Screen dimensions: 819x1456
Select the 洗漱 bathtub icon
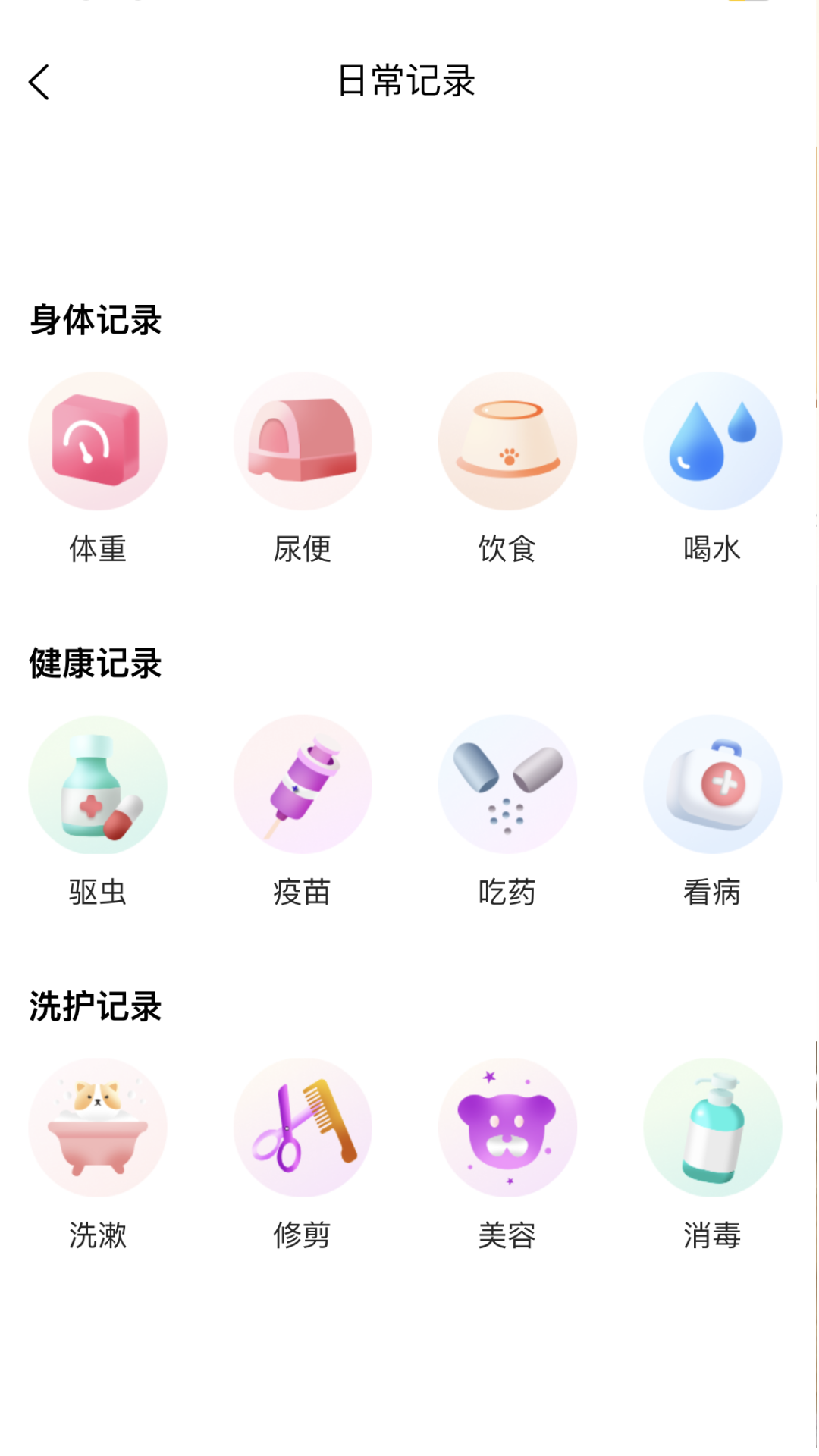[98, 1128]
